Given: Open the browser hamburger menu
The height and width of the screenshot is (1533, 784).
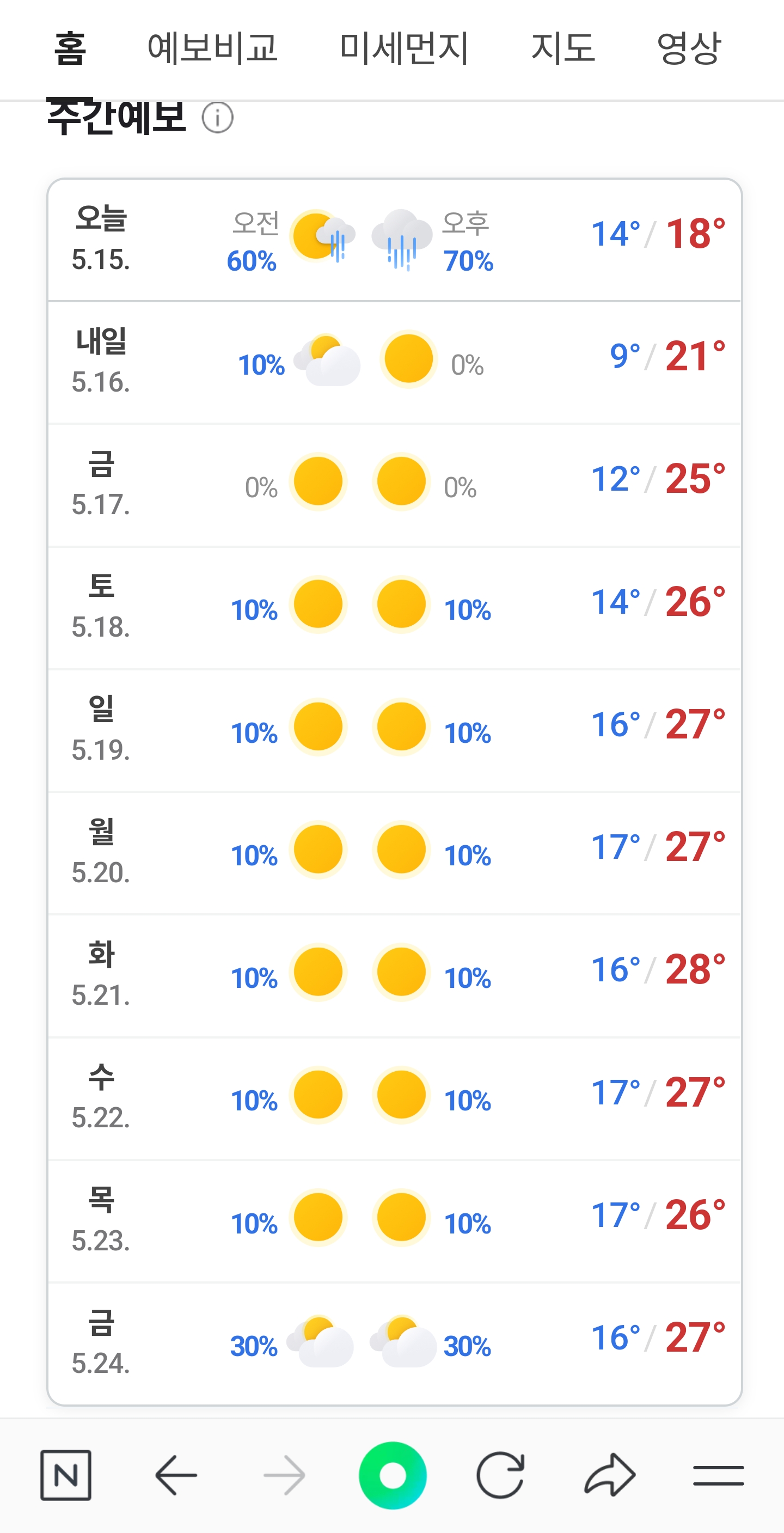Looking at the screenshot, I should click(718, 1475).
